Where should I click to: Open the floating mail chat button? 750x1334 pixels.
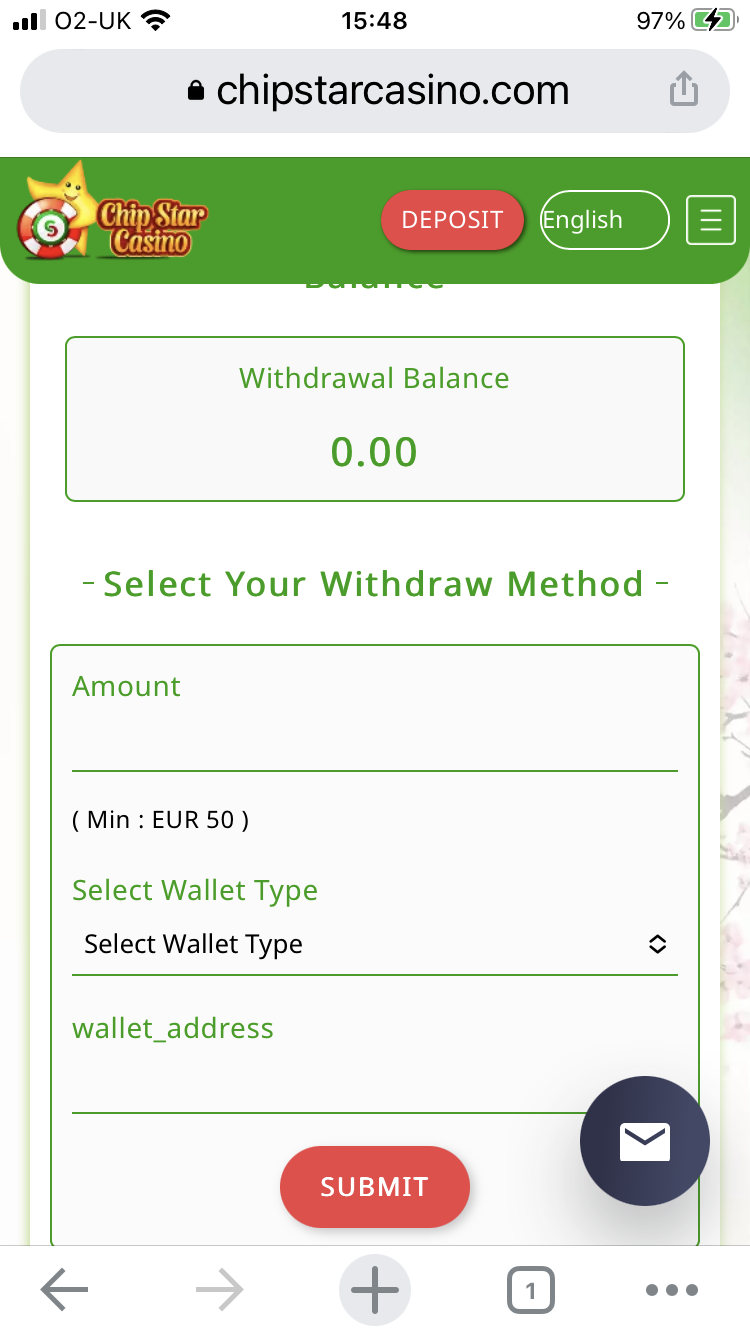pos(645,1141)
